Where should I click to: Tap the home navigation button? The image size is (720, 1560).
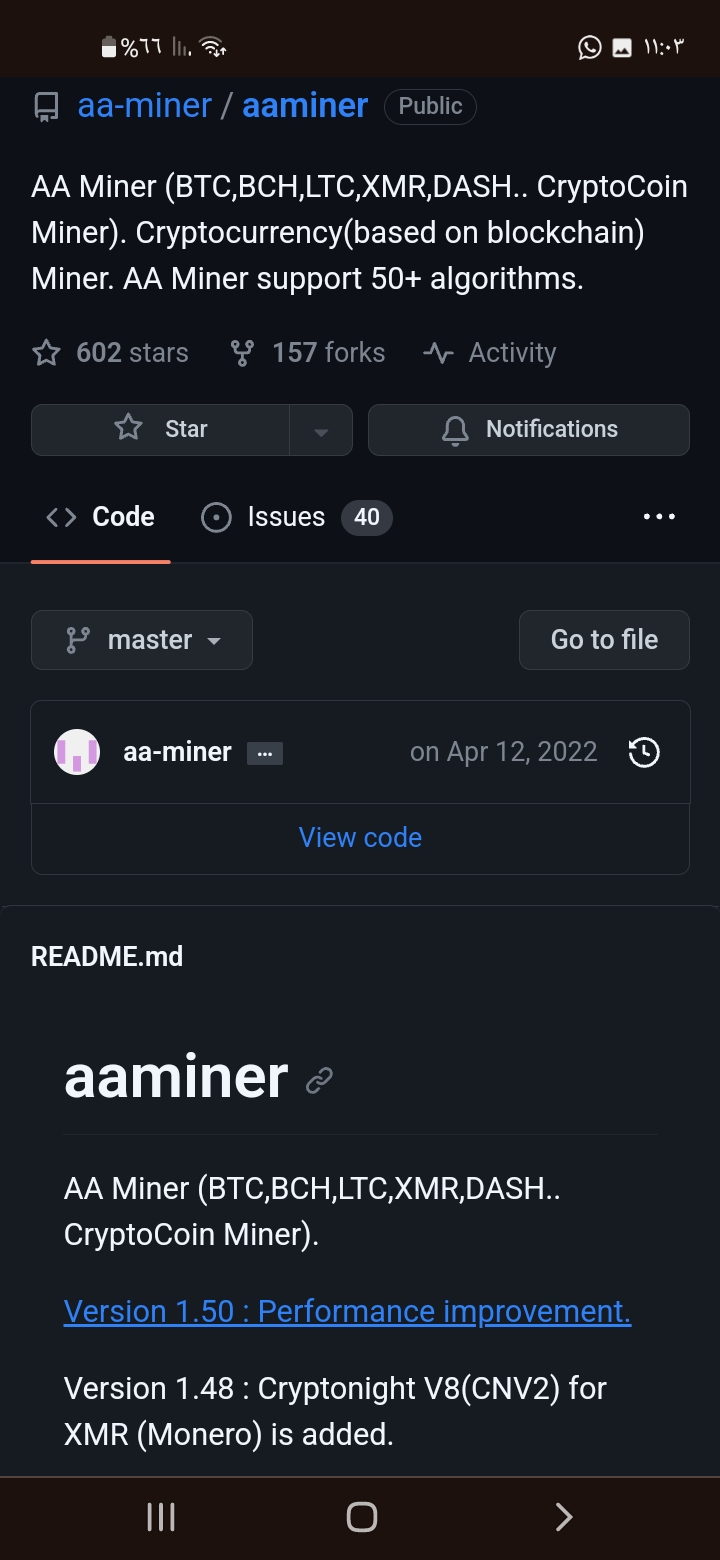[360, 1517]
